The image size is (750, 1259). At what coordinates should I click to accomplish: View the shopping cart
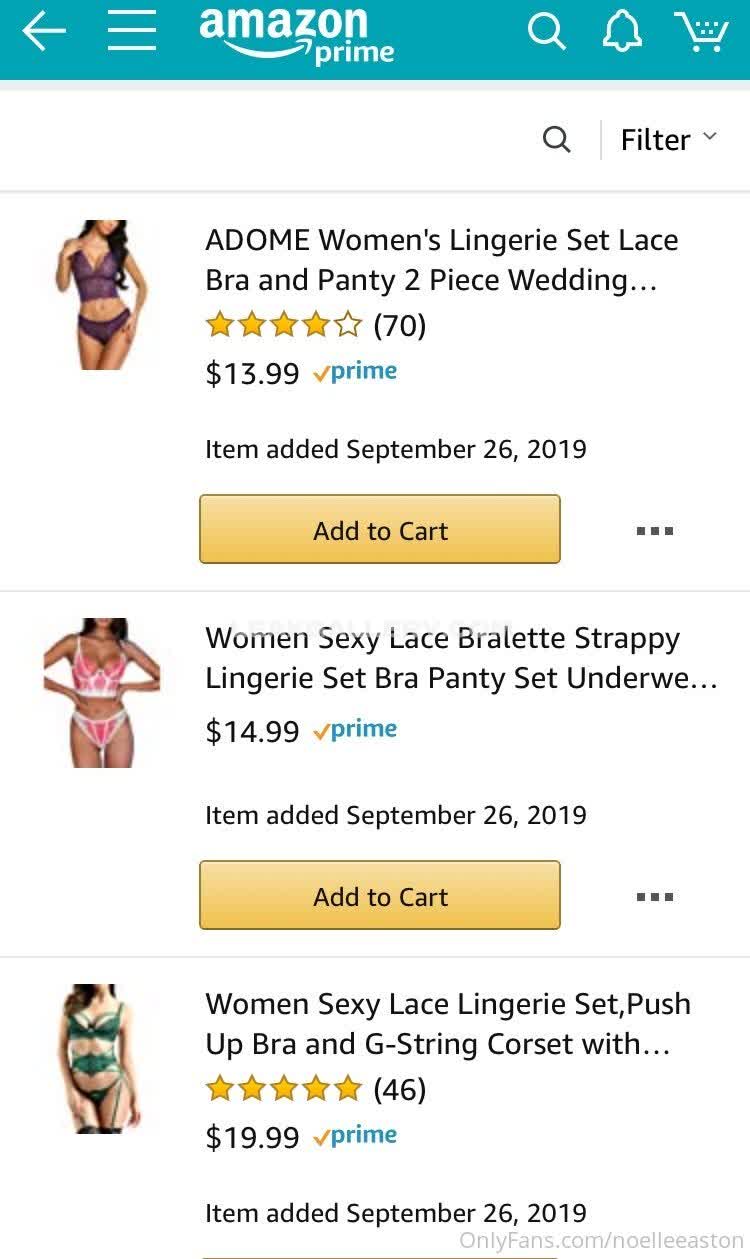point(701,32)
